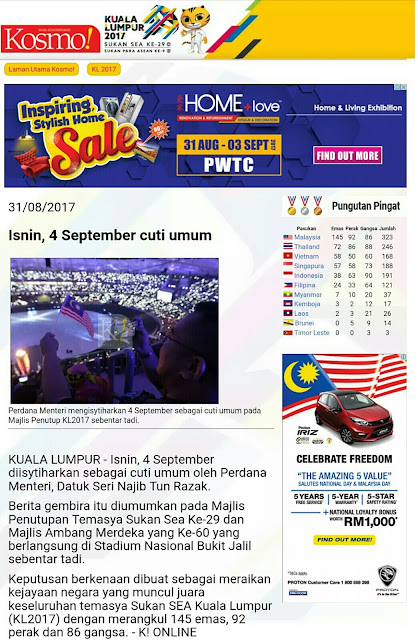Go to Kosmo! homepage via logo
This screenshot has height=640, width=418.
[x=50, y=39]
